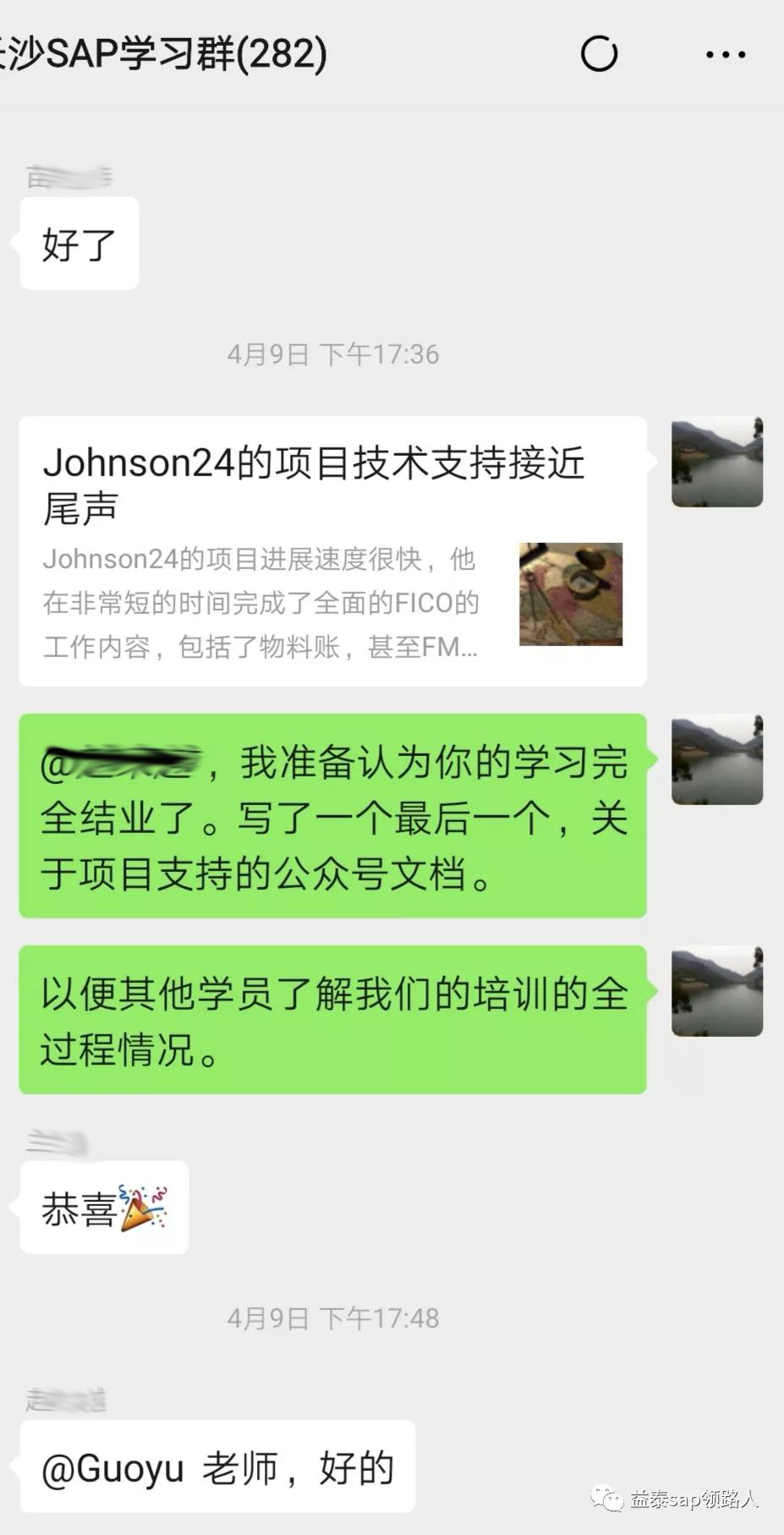Tap the circle icon in the header

[x=599, y=55]
